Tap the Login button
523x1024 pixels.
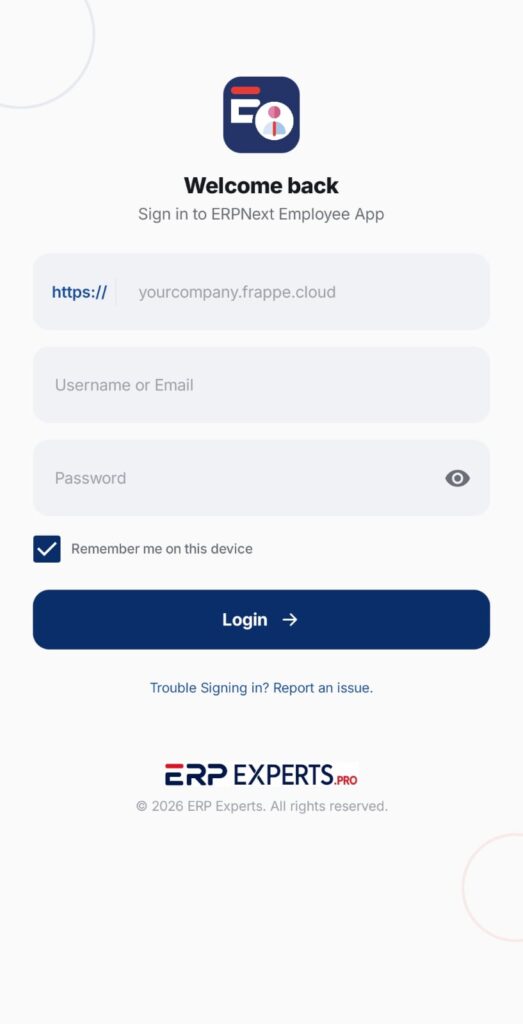click(261, 619)
